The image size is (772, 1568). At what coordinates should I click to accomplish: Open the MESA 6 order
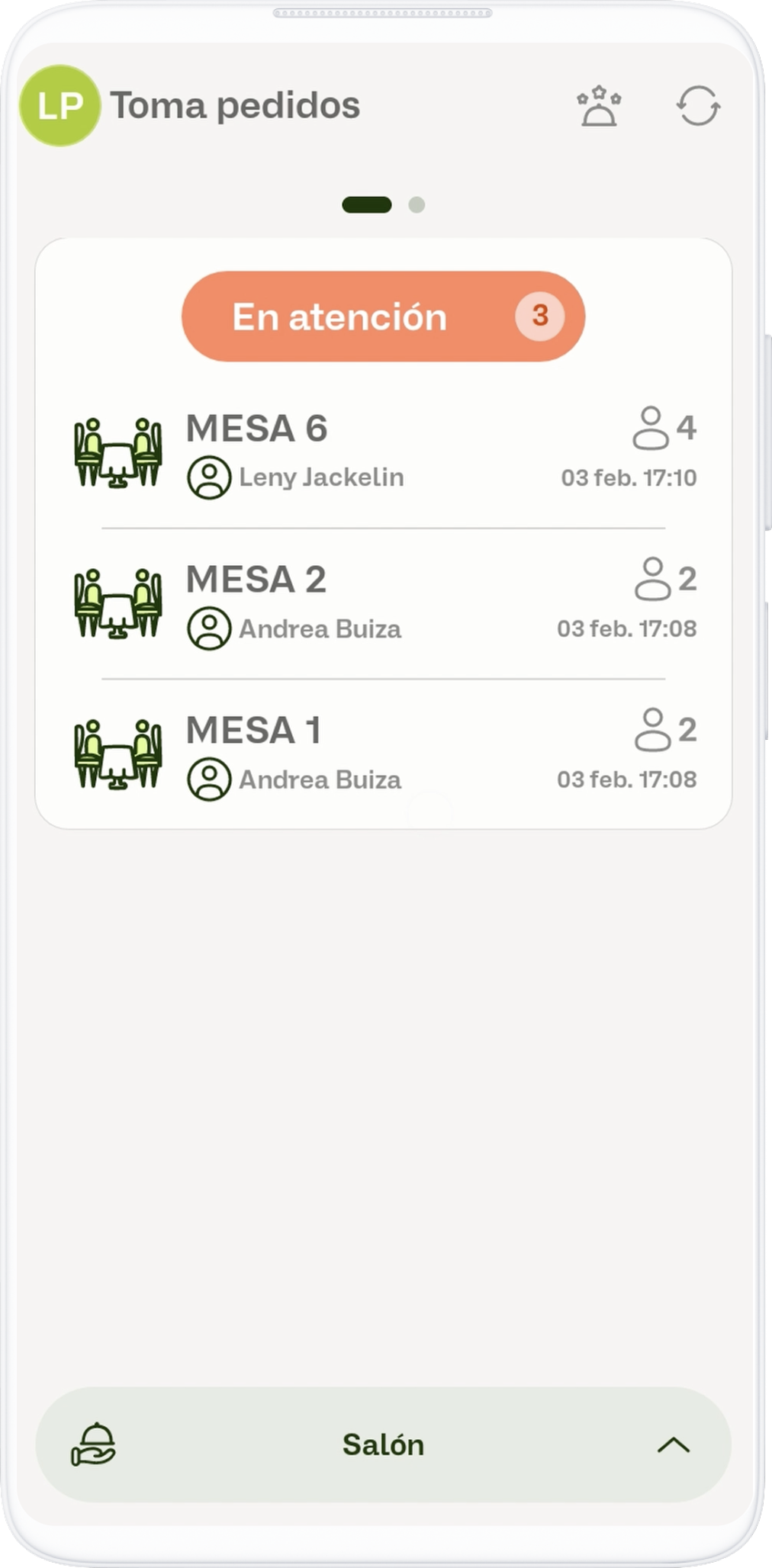tap(384, 451)
